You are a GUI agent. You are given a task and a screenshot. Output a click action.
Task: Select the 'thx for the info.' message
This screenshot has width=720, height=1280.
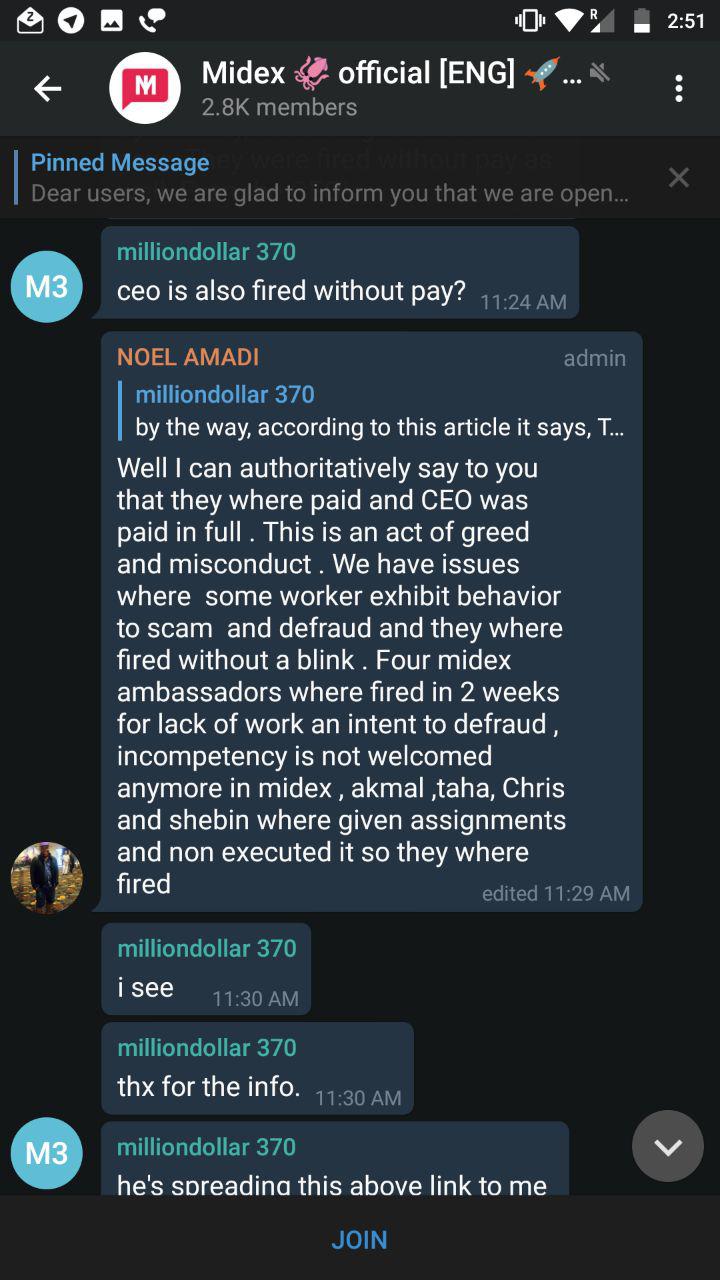click(257, 1068)
